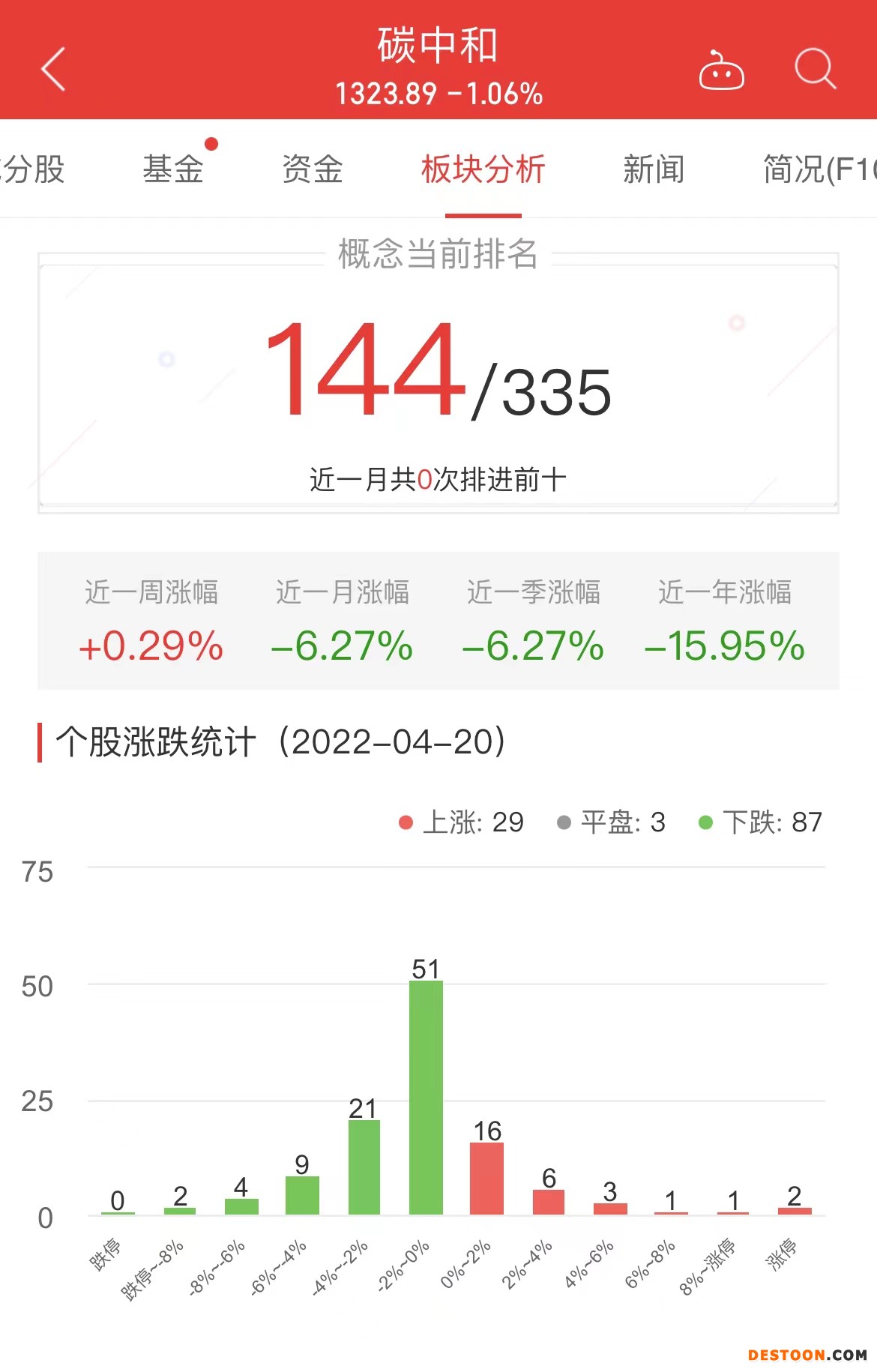Open search via the magnifier icon
The image size is (877, 1372).
pyautogui.click(x=815, y=69)
